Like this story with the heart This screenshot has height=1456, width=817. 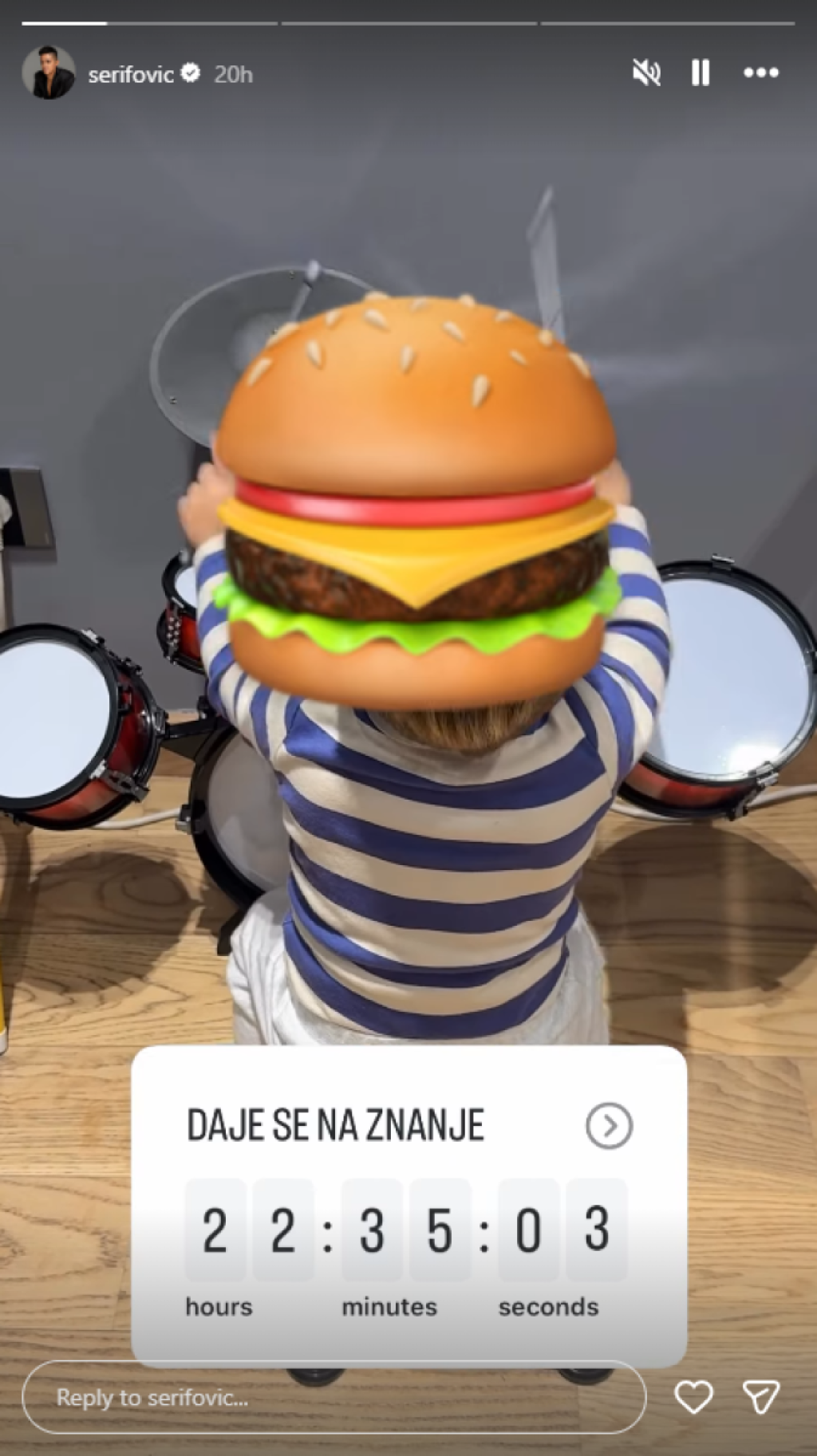point(693,1398)
